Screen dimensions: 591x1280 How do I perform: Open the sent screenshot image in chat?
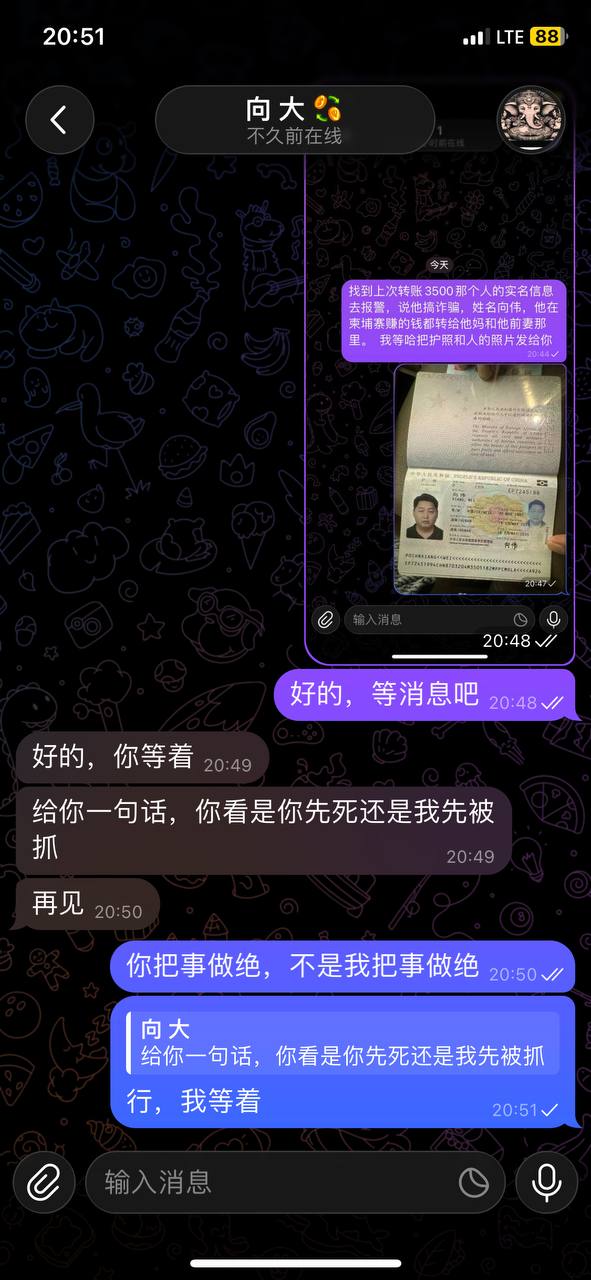pos(440,400)
